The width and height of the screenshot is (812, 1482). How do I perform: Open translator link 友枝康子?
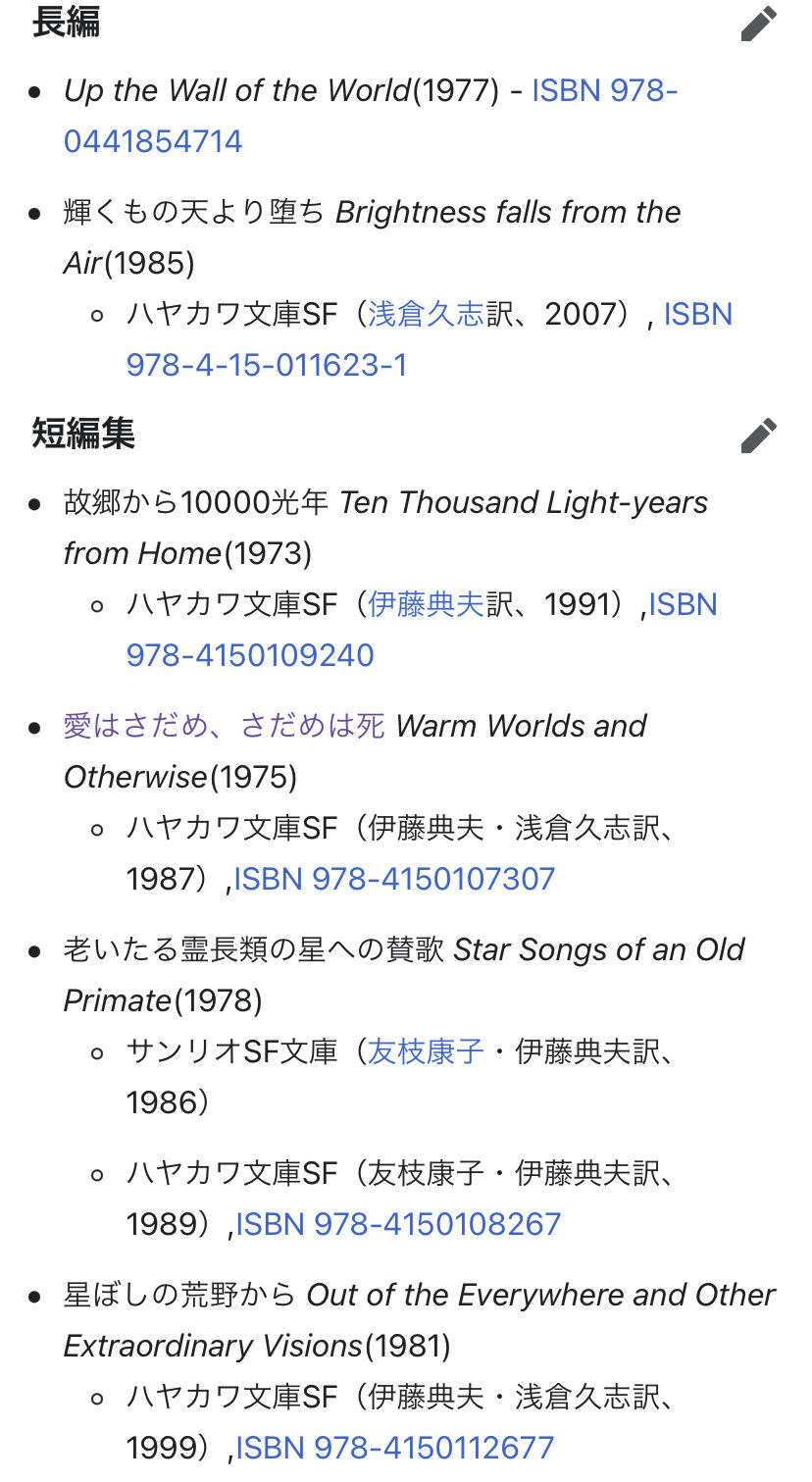pos(426,1052)
